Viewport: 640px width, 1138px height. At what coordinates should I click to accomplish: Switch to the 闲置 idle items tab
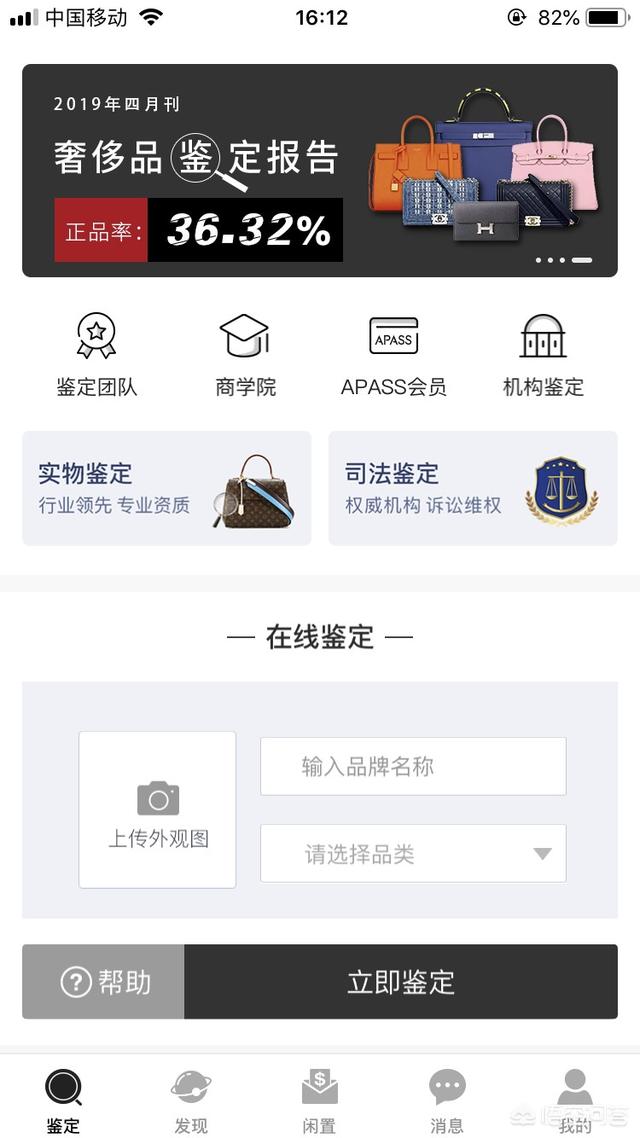[x=319, y=1100]
